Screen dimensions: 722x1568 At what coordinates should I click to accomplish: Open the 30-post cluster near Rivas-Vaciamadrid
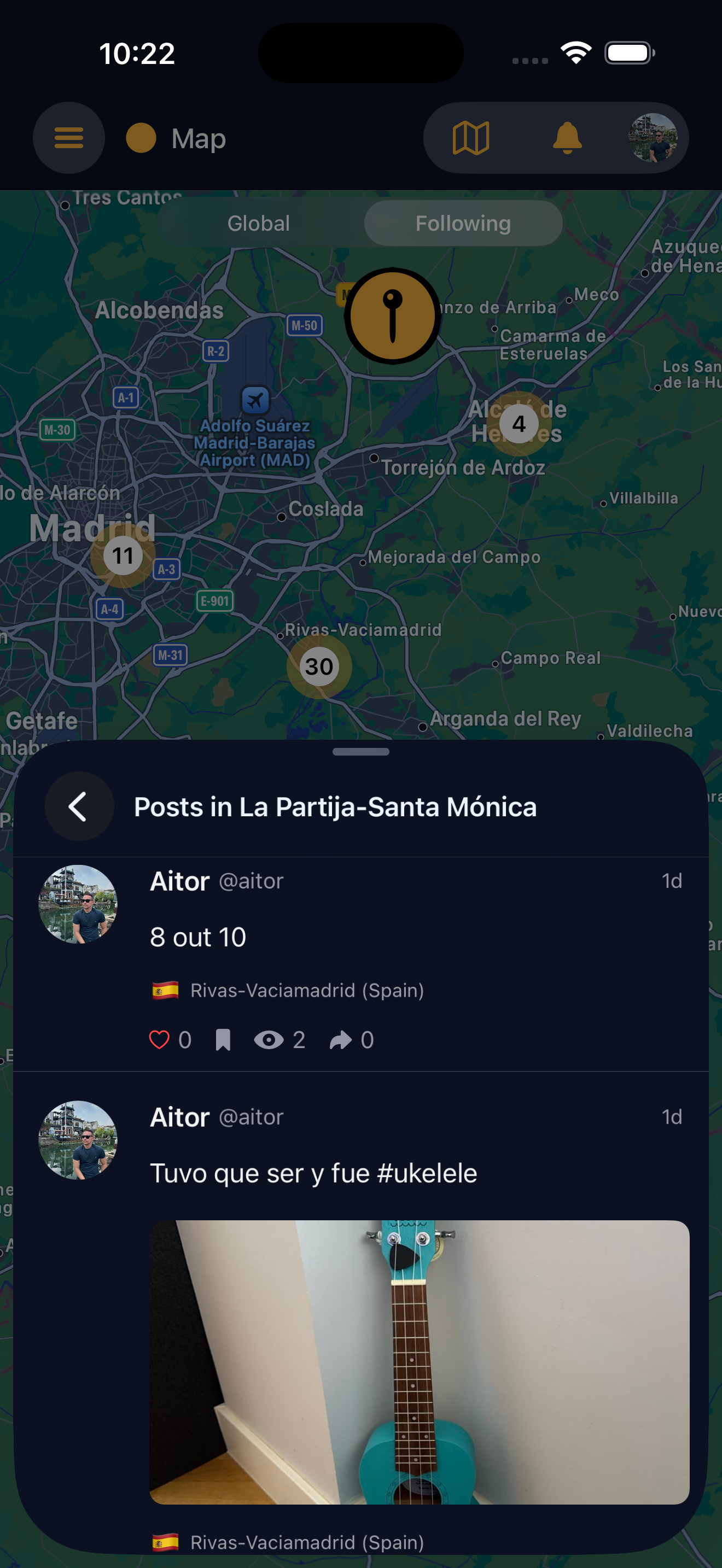pos(319,666)
